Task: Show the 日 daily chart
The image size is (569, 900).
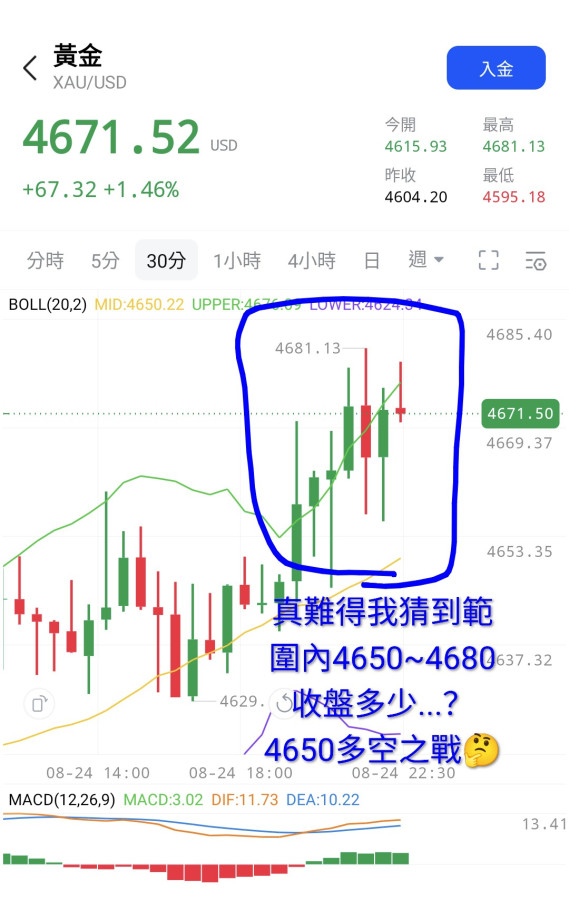Action: [x=371, y=261]
